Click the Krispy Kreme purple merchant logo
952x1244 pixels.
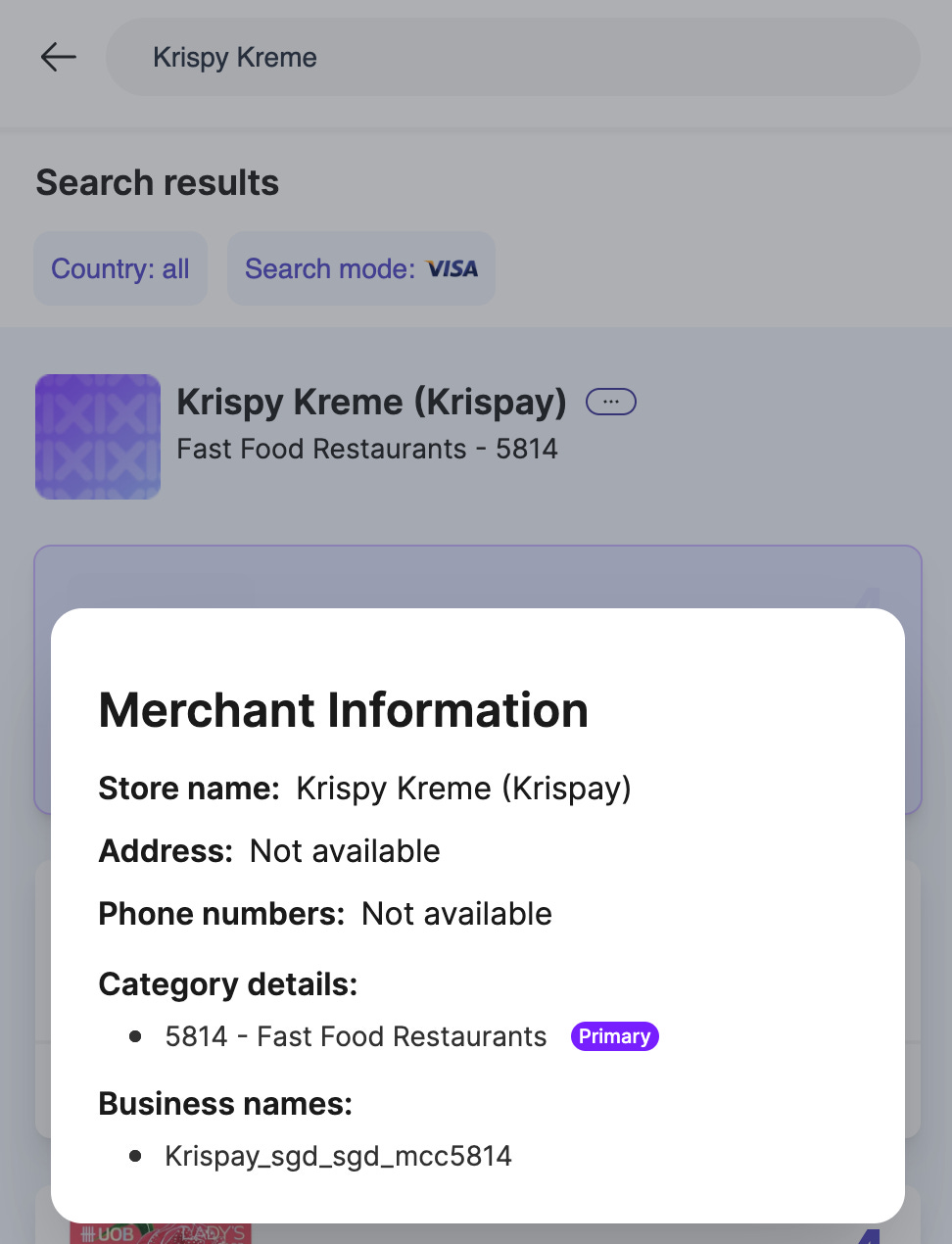click(x=98, y=437)
